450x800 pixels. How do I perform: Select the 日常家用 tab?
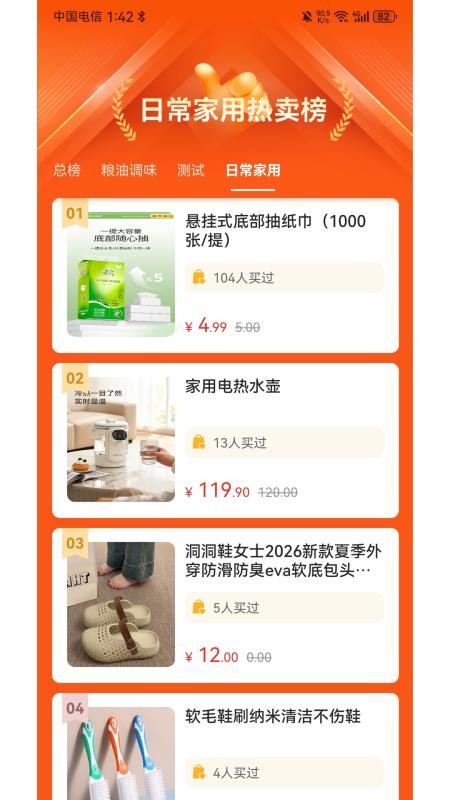pyautogui.click(x=253, y=170)
